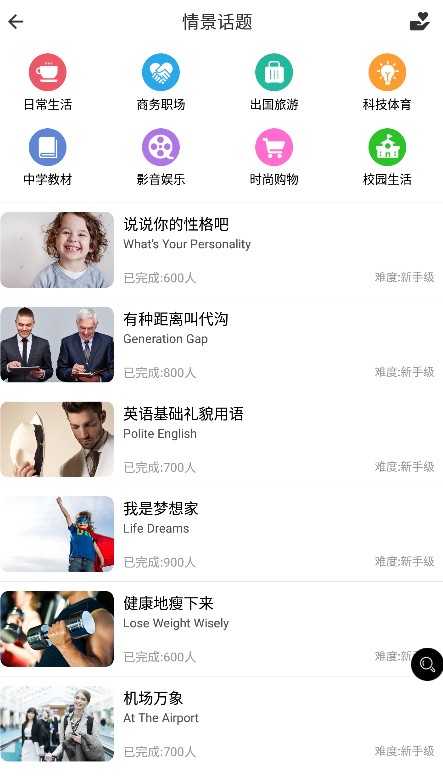This screenshot has height=779, width=443.
Task: Start the Polite English topic
Action: point(222,439)
